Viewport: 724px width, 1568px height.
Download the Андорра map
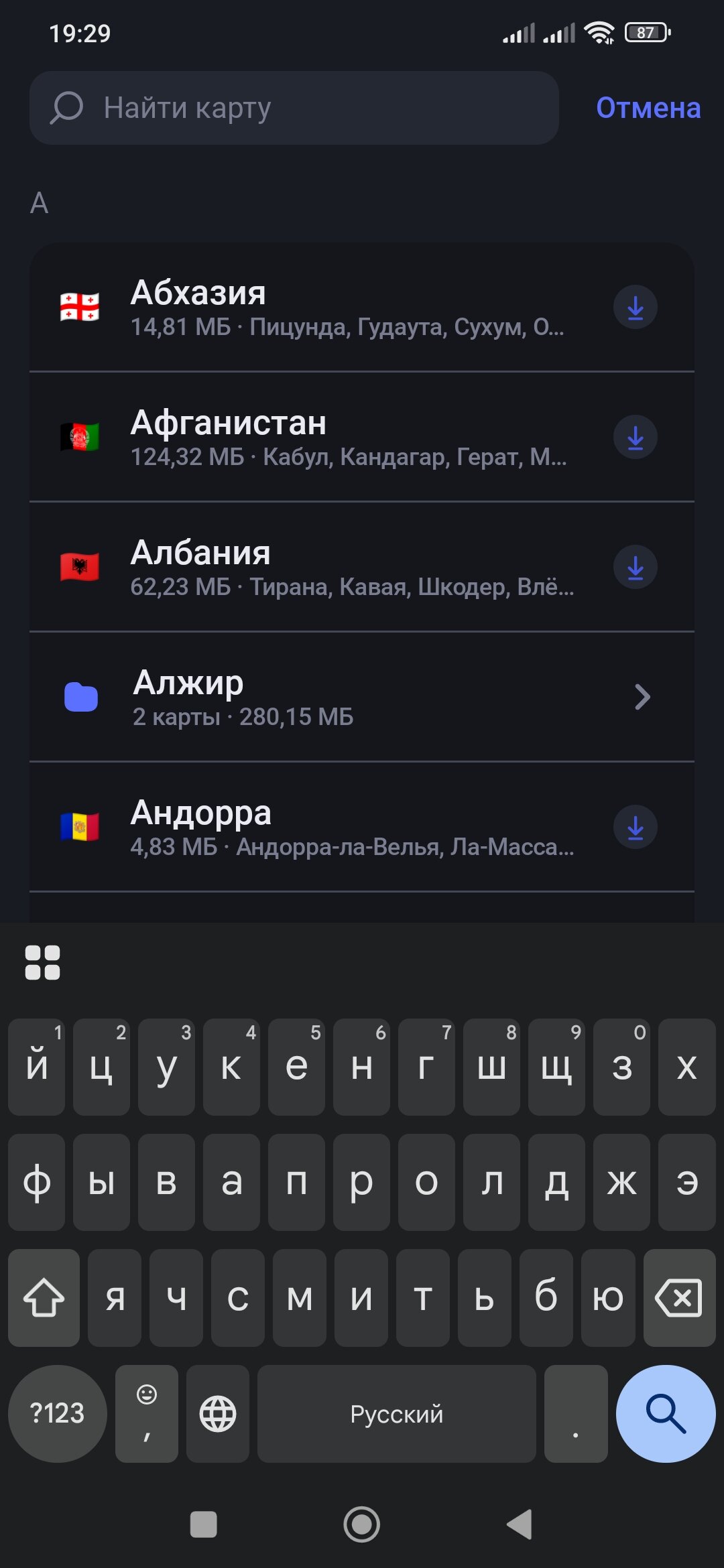pyautogui.click(x=635, y=828)
